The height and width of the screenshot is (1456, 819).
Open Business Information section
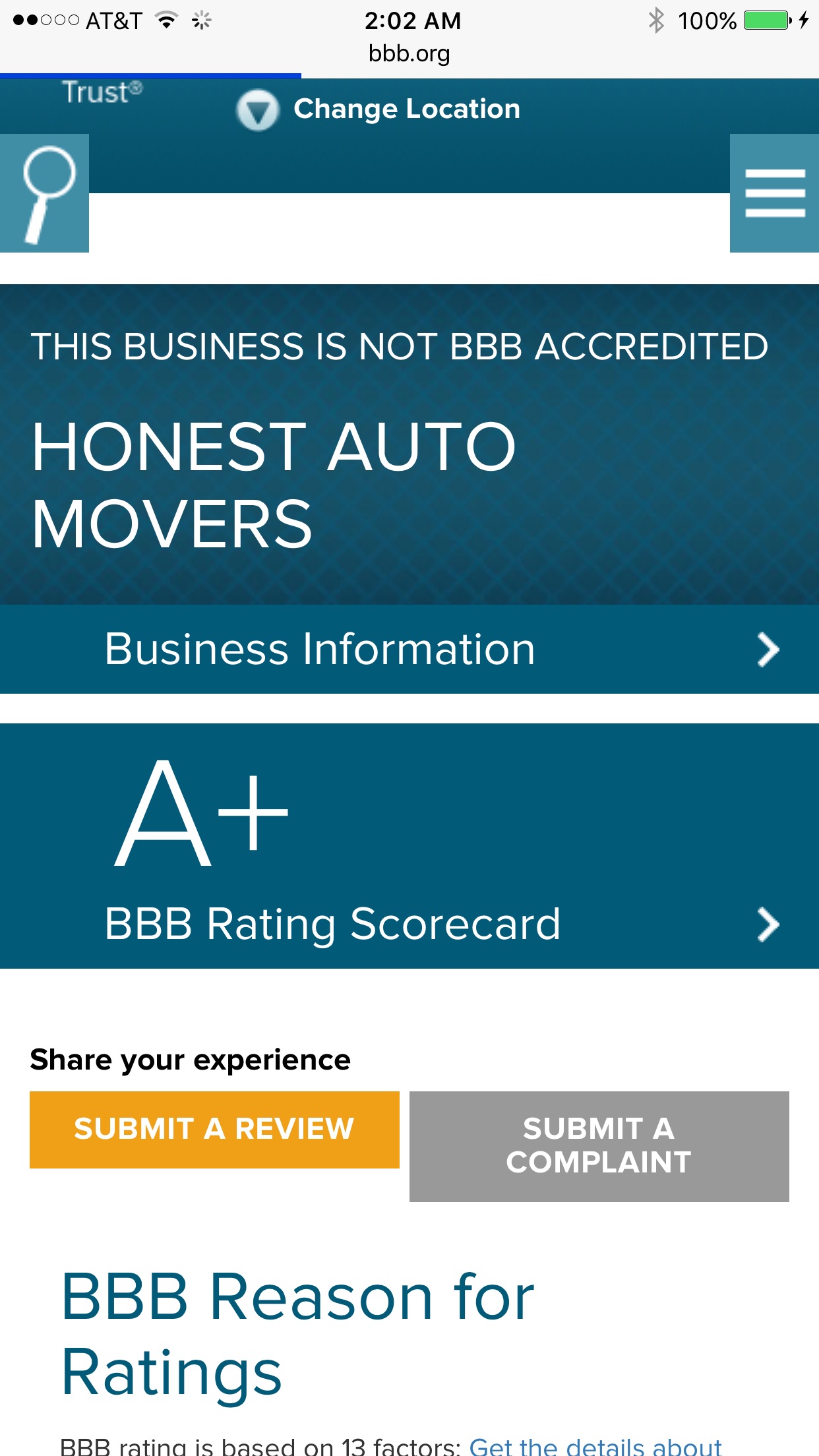pyautogui.click(x=409, y=649)
